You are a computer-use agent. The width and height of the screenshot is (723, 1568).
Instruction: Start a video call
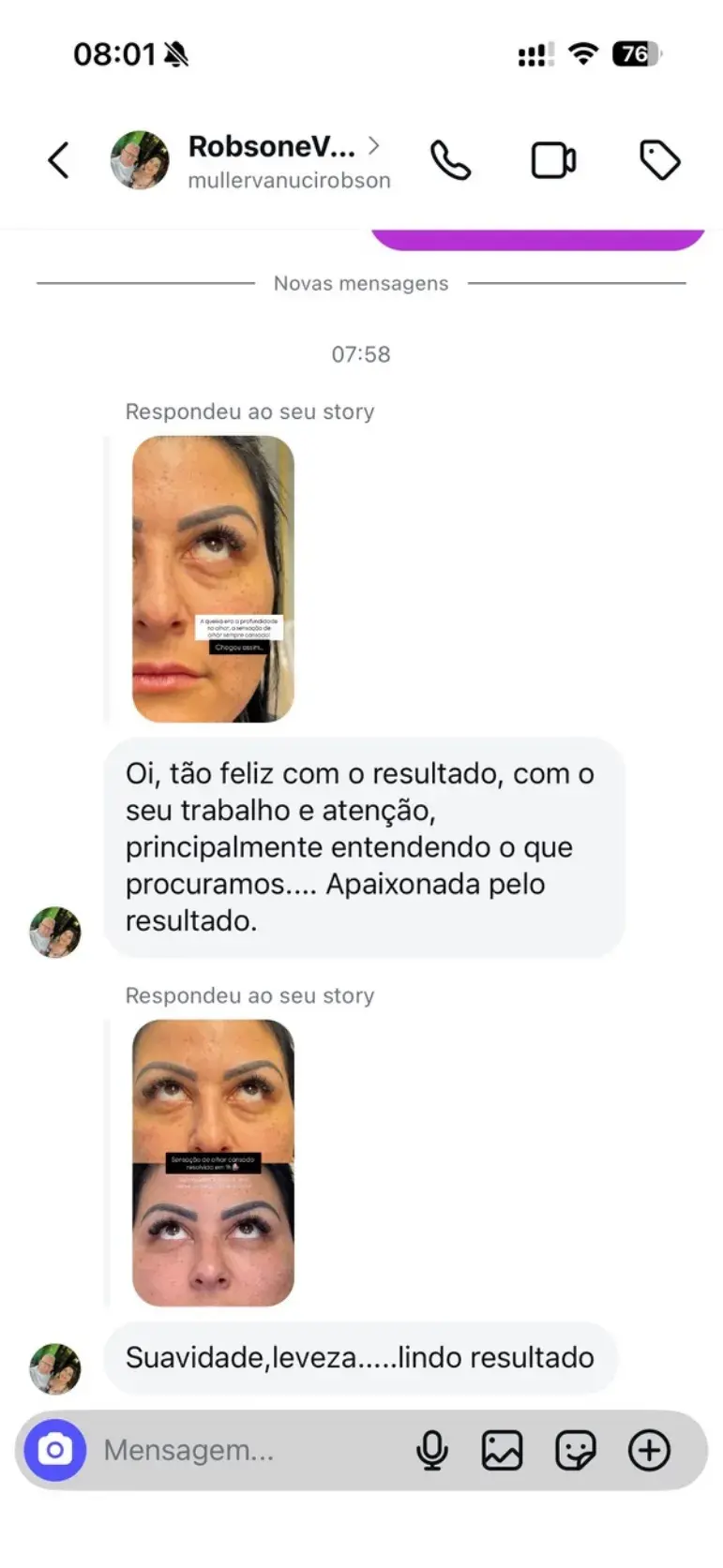553,160
